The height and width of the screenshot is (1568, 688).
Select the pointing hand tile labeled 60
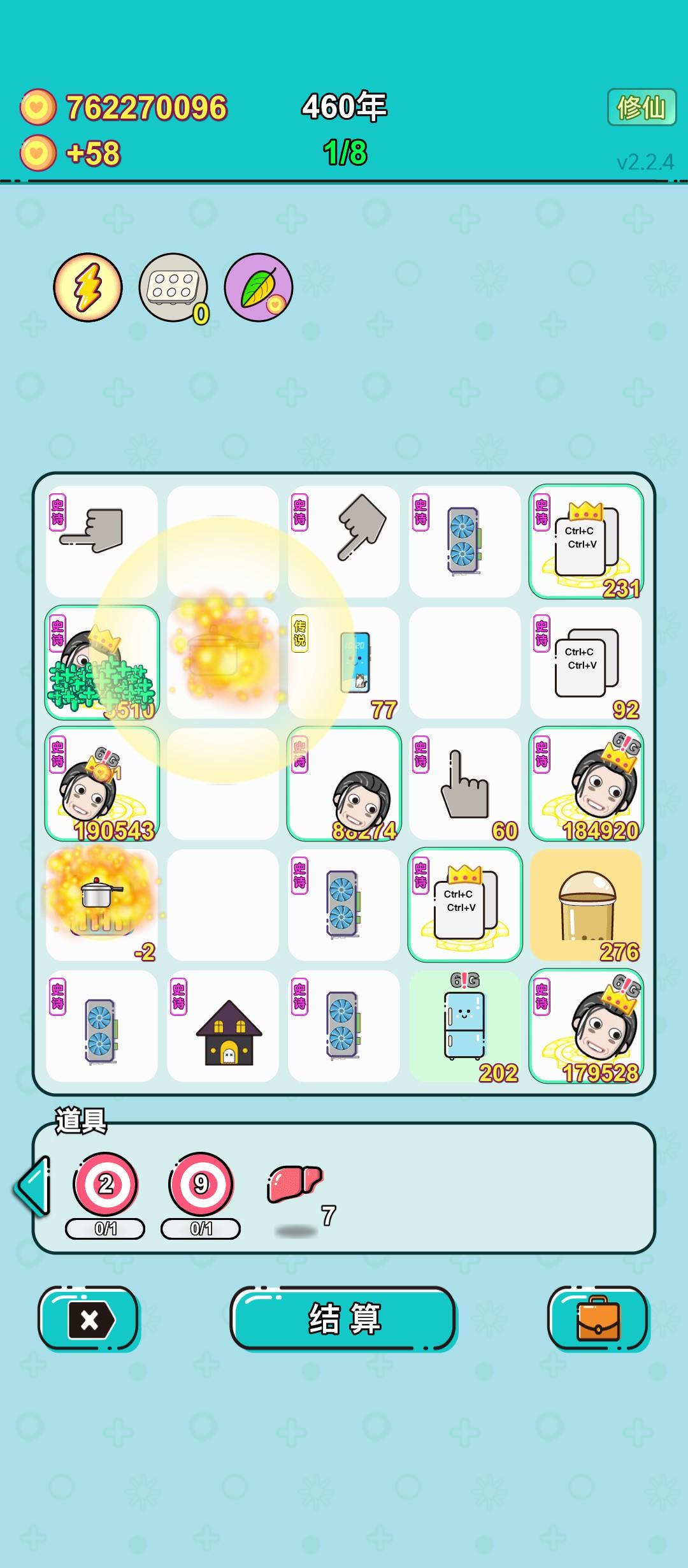464,784
